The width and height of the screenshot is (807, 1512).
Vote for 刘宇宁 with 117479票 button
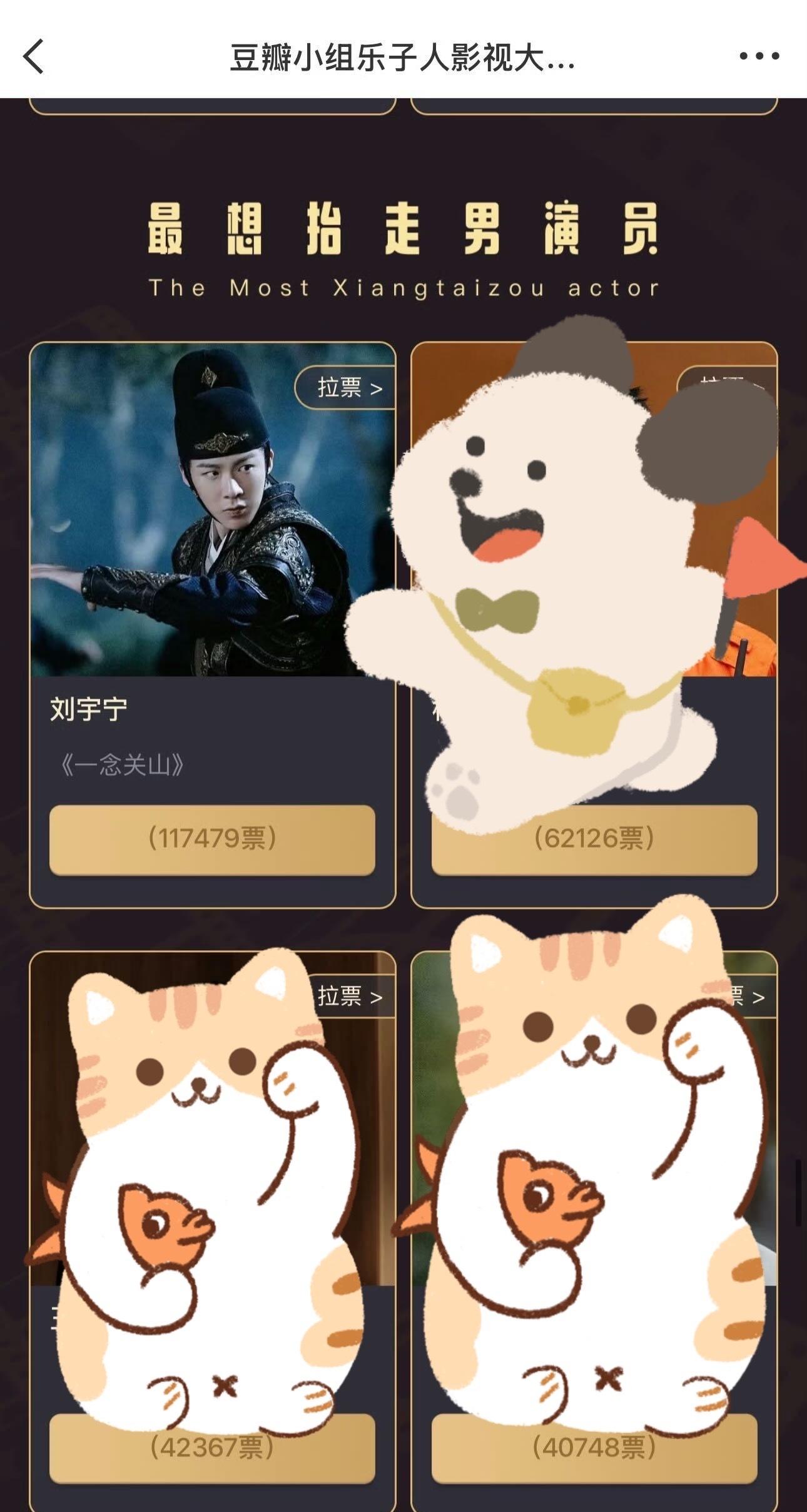(212, 840)
